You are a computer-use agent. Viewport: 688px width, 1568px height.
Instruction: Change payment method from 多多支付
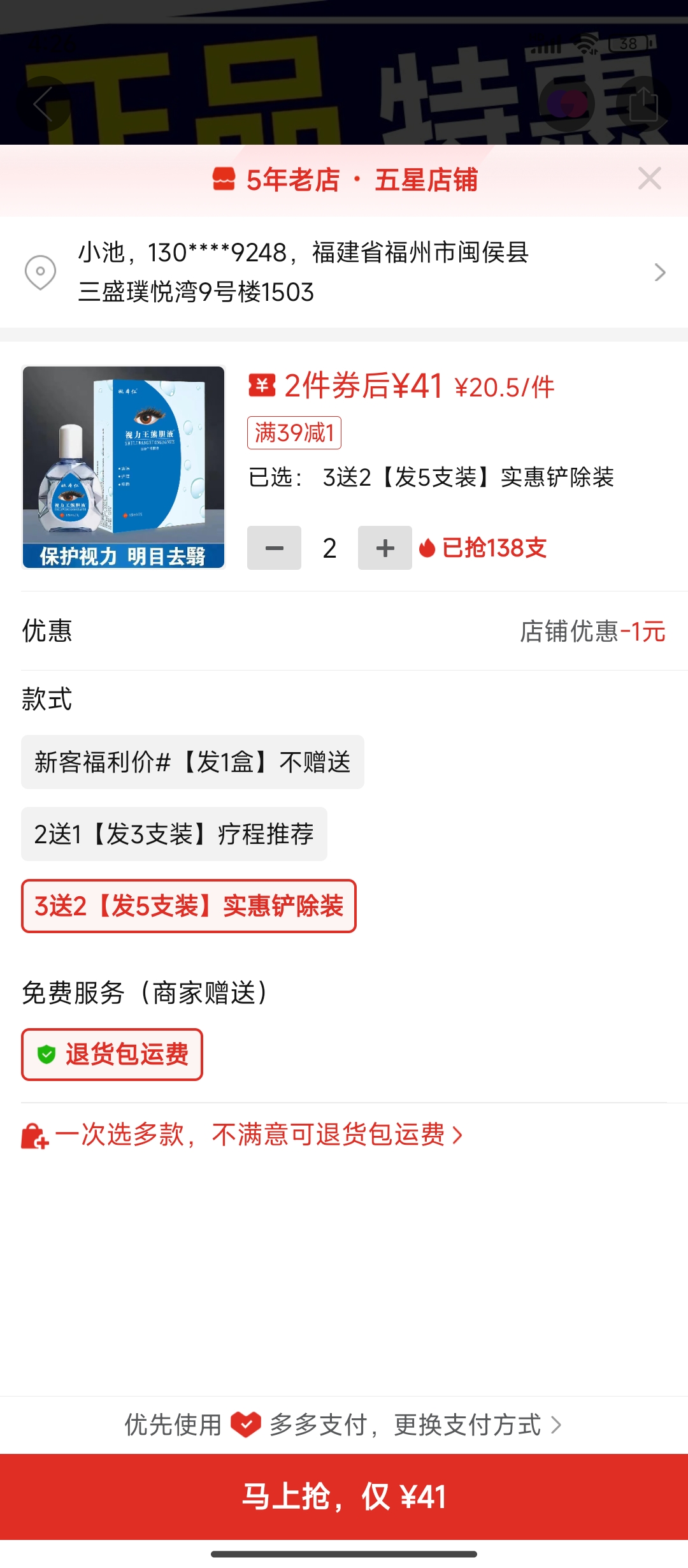coord(344,1425)
